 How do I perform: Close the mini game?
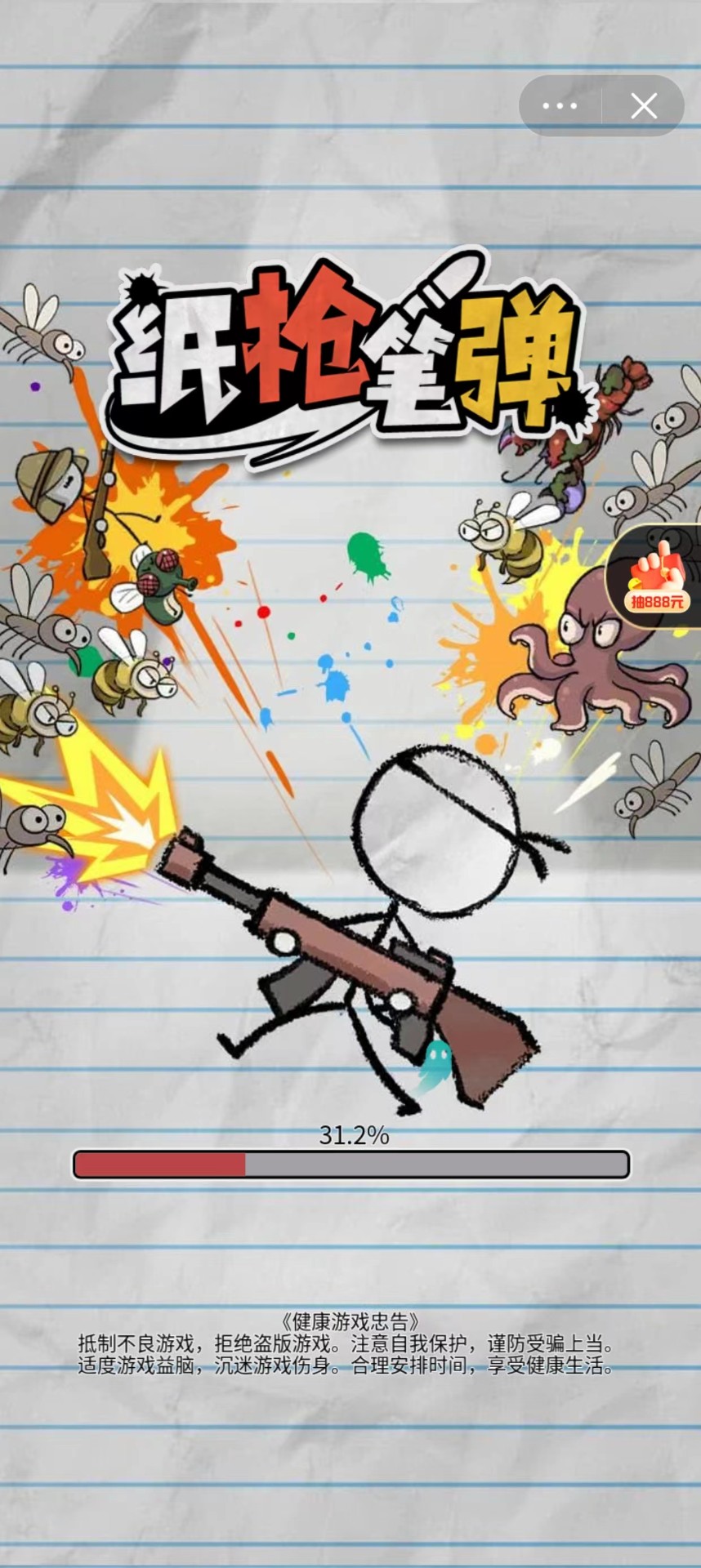point(644,106)
